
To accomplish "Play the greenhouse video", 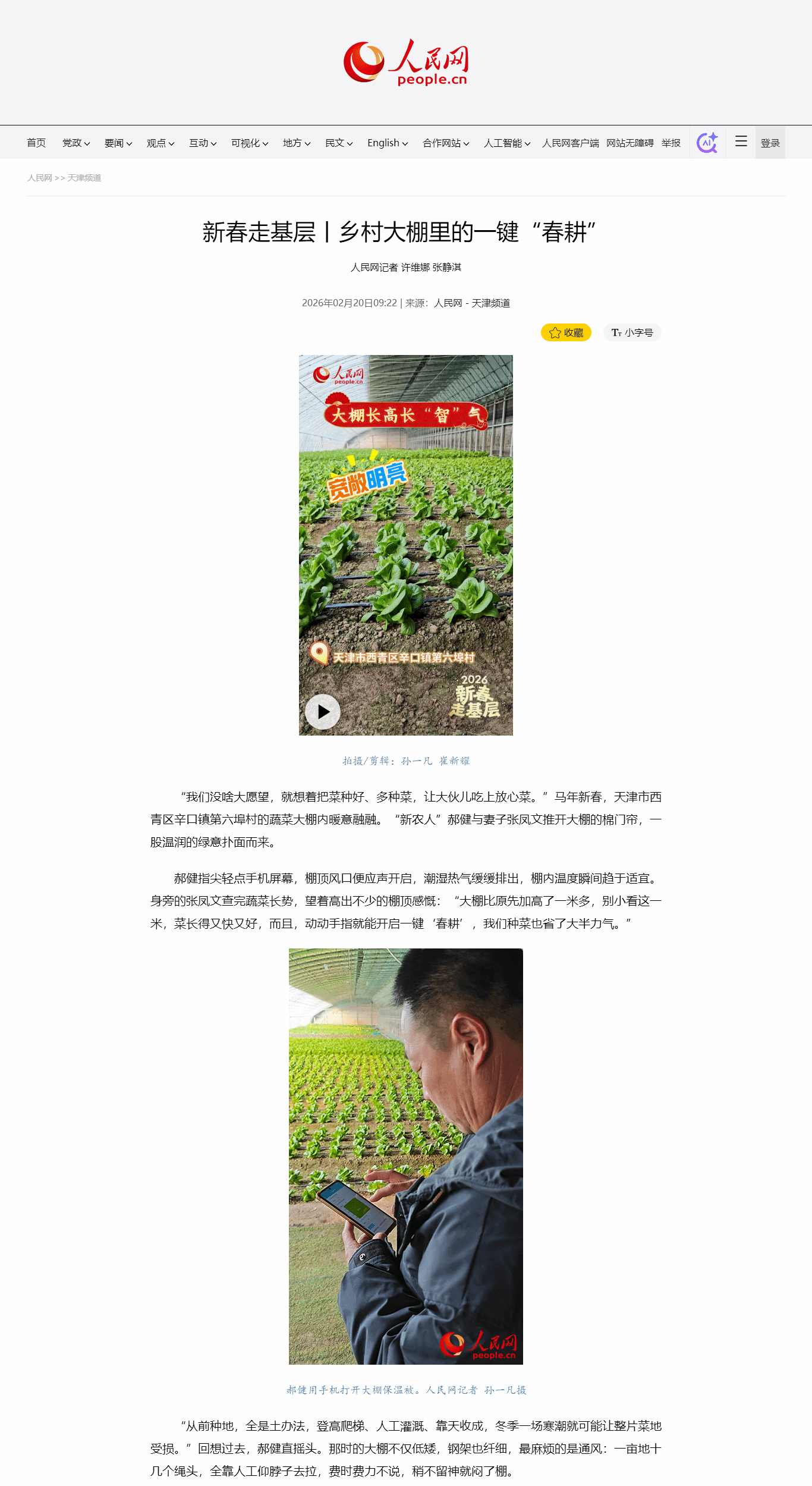I will [323, 711].
